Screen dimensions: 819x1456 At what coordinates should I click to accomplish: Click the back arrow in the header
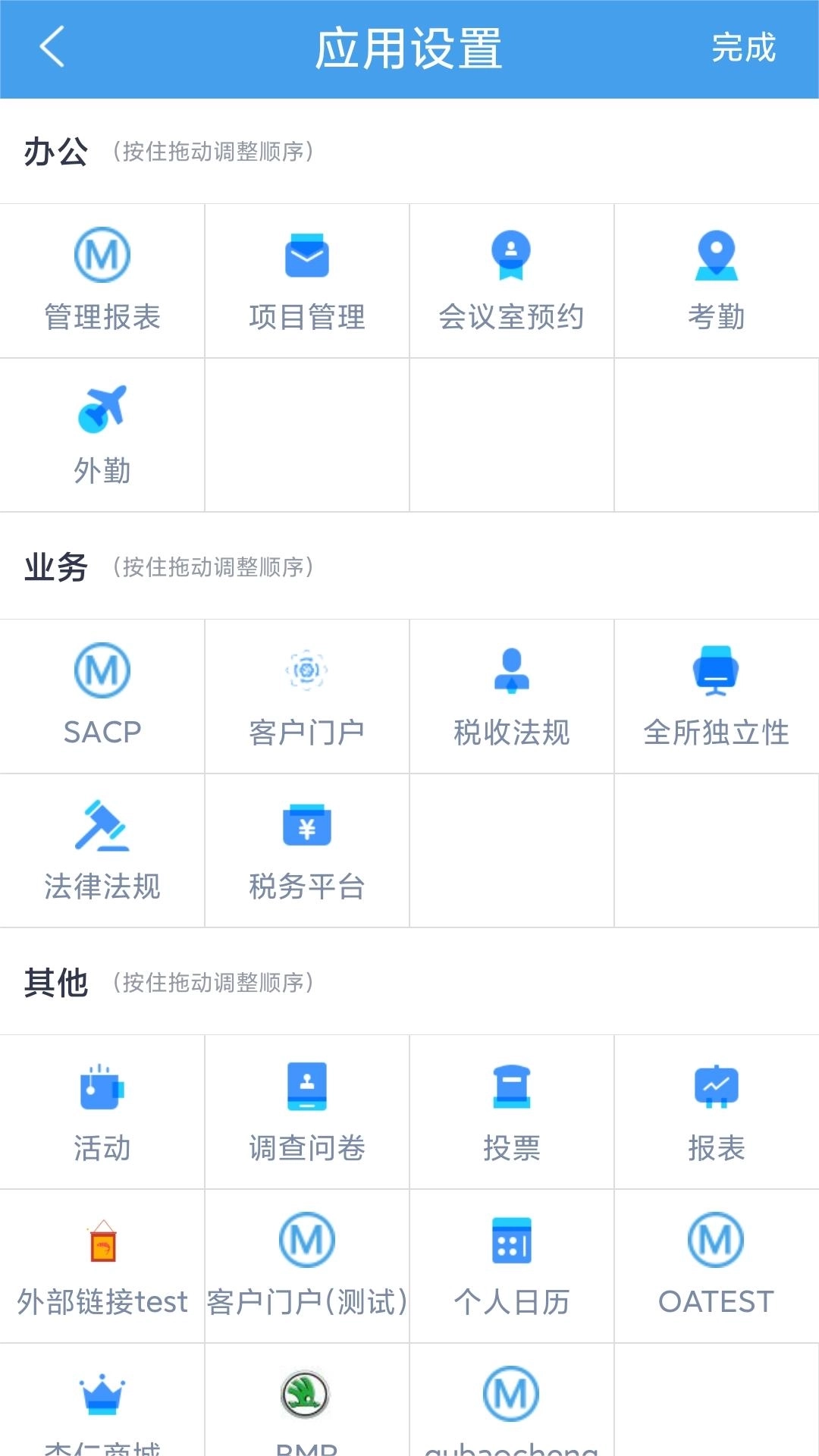(x=50, y=48)
